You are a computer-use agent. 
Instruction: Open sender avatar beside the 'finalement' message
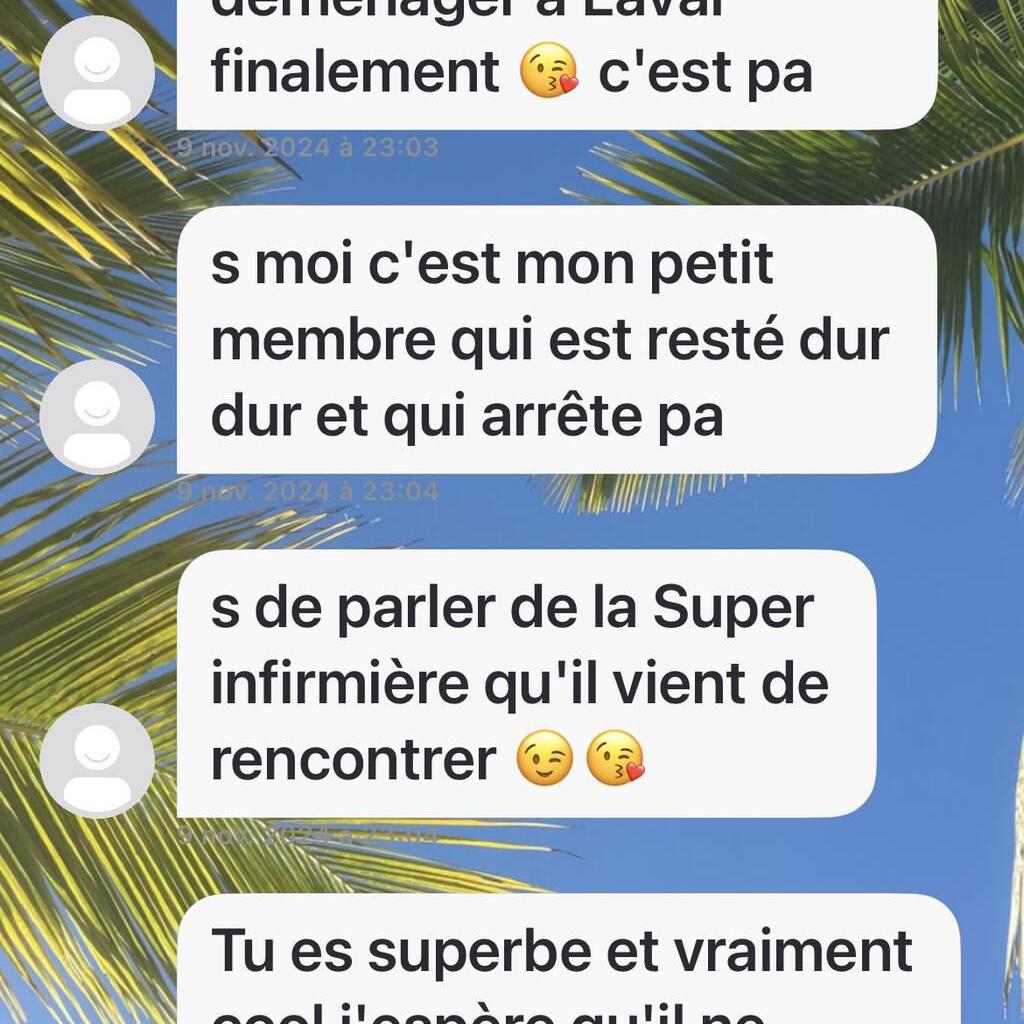click(x=97, y=73)
